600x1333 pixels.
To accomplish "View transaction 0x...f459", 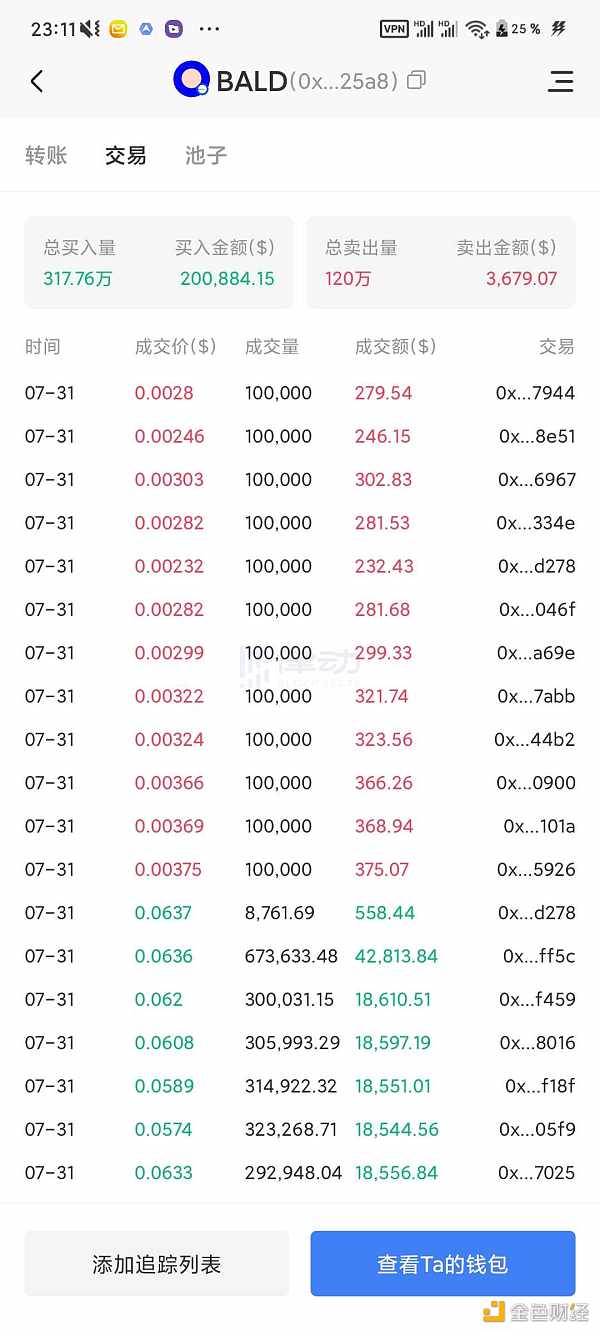I will point(539,999).
